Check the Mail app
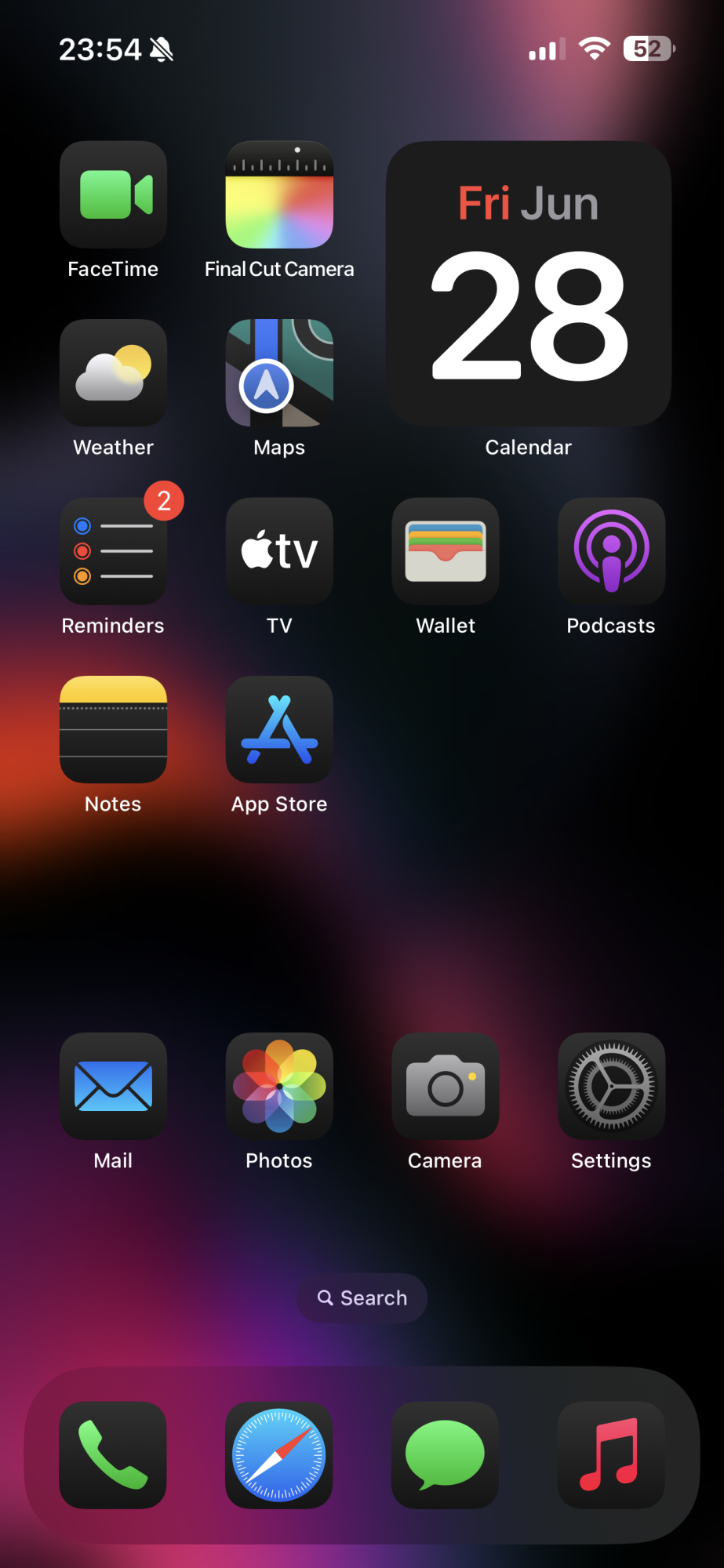This screenshot has width=724, height=1568. tap(113, 1087)
